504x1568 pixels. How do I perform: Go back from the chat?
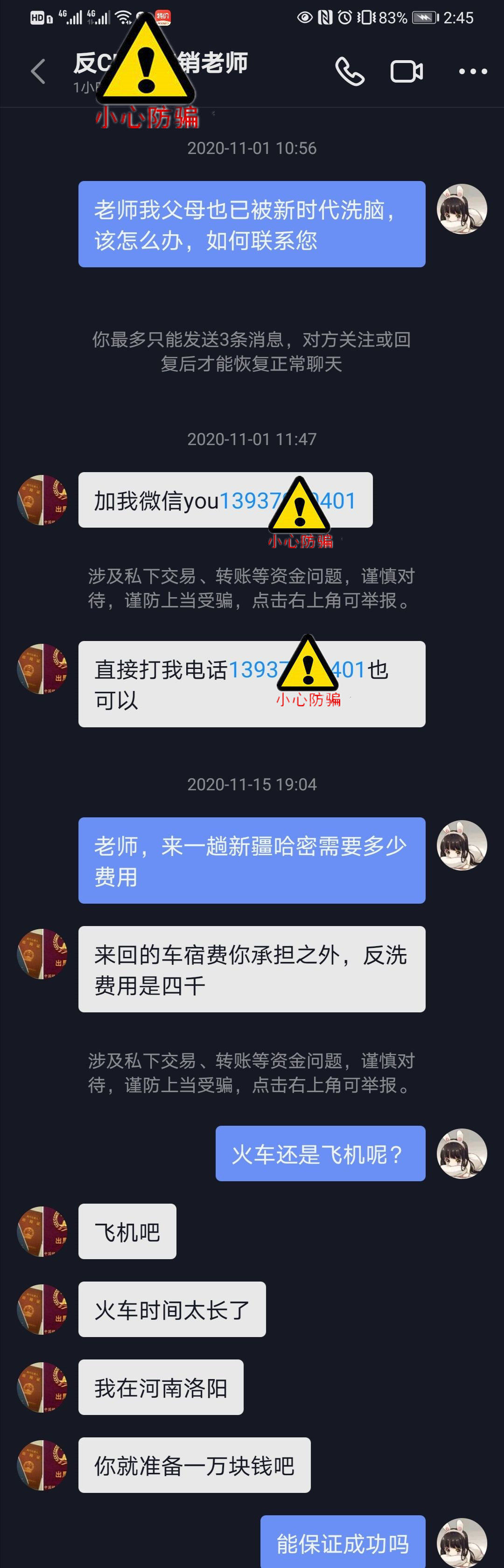click(38, 71)
